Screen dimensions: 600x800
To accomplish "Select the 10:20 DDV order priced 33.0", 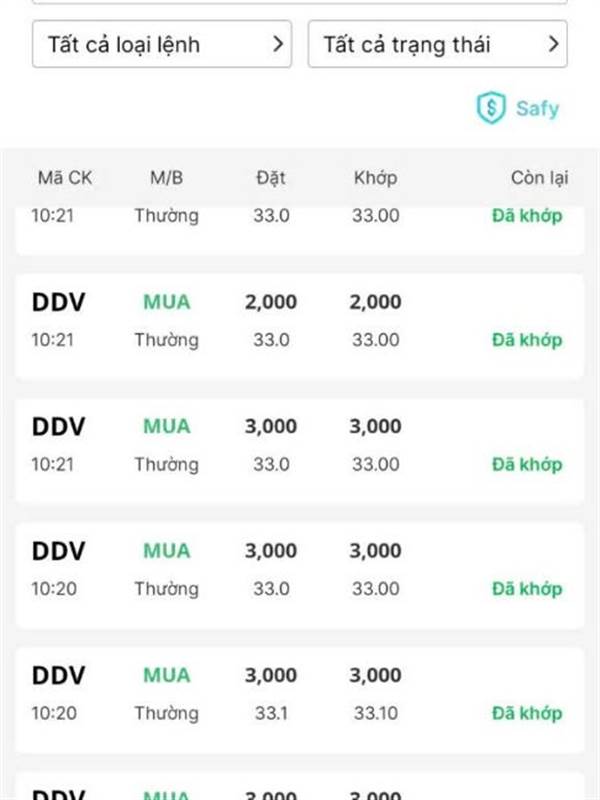I will 299,570.
